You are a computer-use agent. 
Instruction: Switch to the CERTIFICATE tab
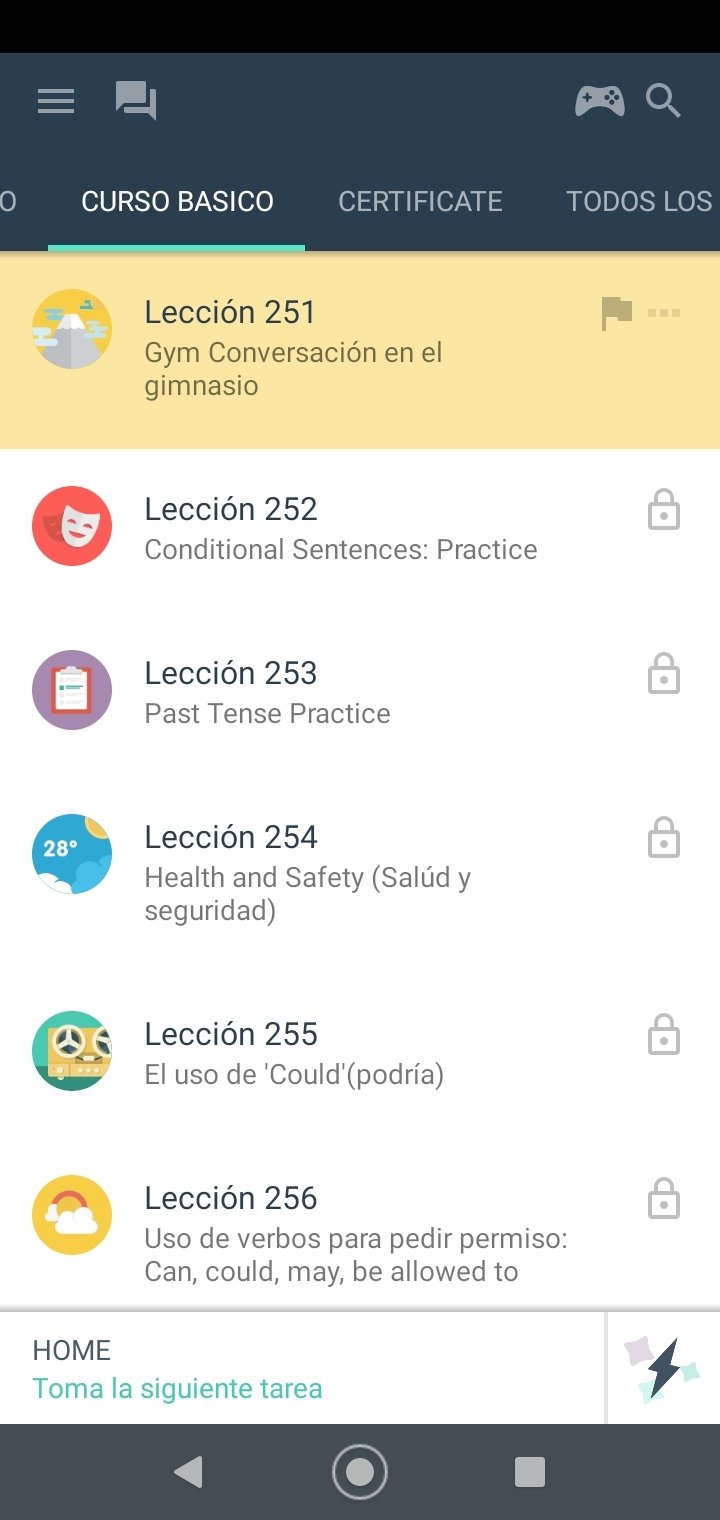pyautogui.click(x=420, y=201)
